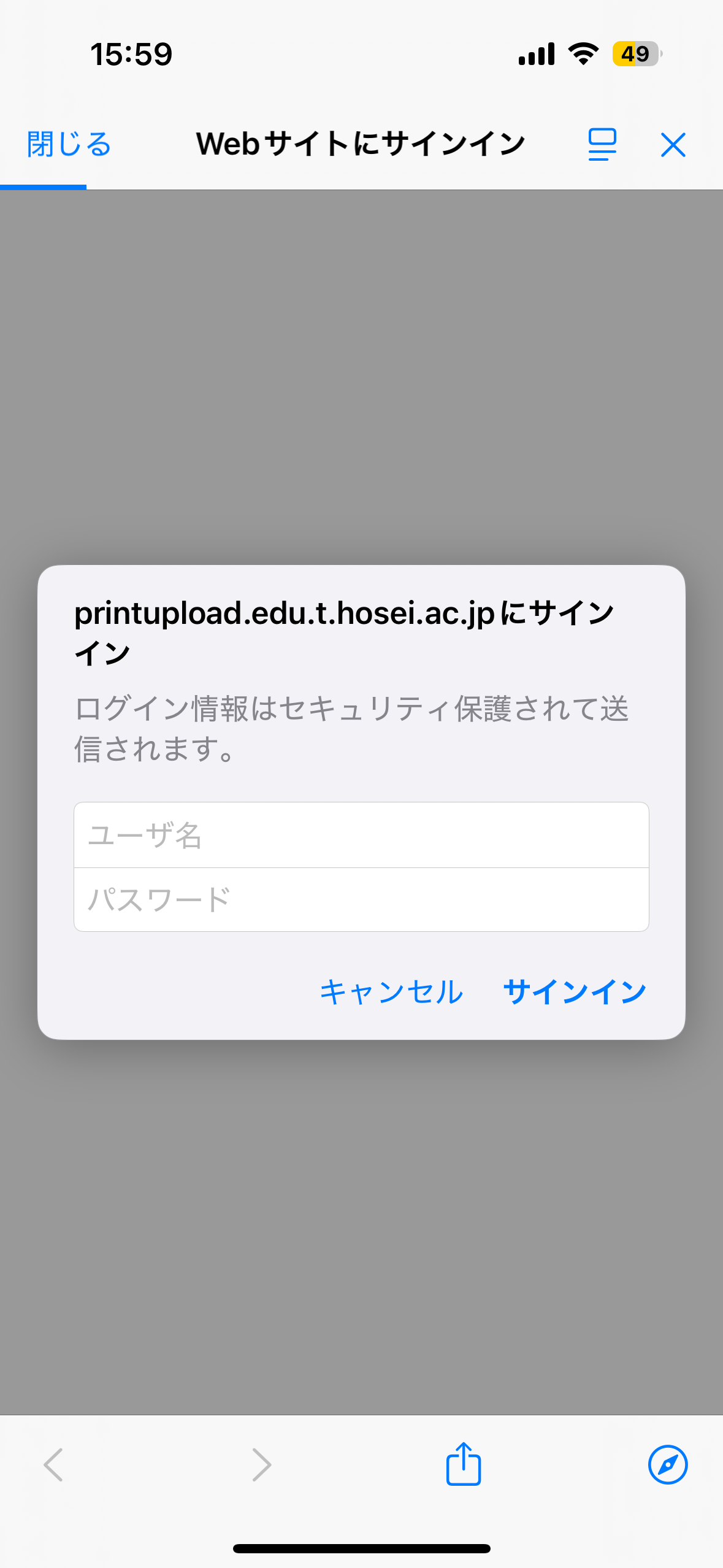Open page in Safari compass icon
The image size is (723, 1568).
(668, 1465)
